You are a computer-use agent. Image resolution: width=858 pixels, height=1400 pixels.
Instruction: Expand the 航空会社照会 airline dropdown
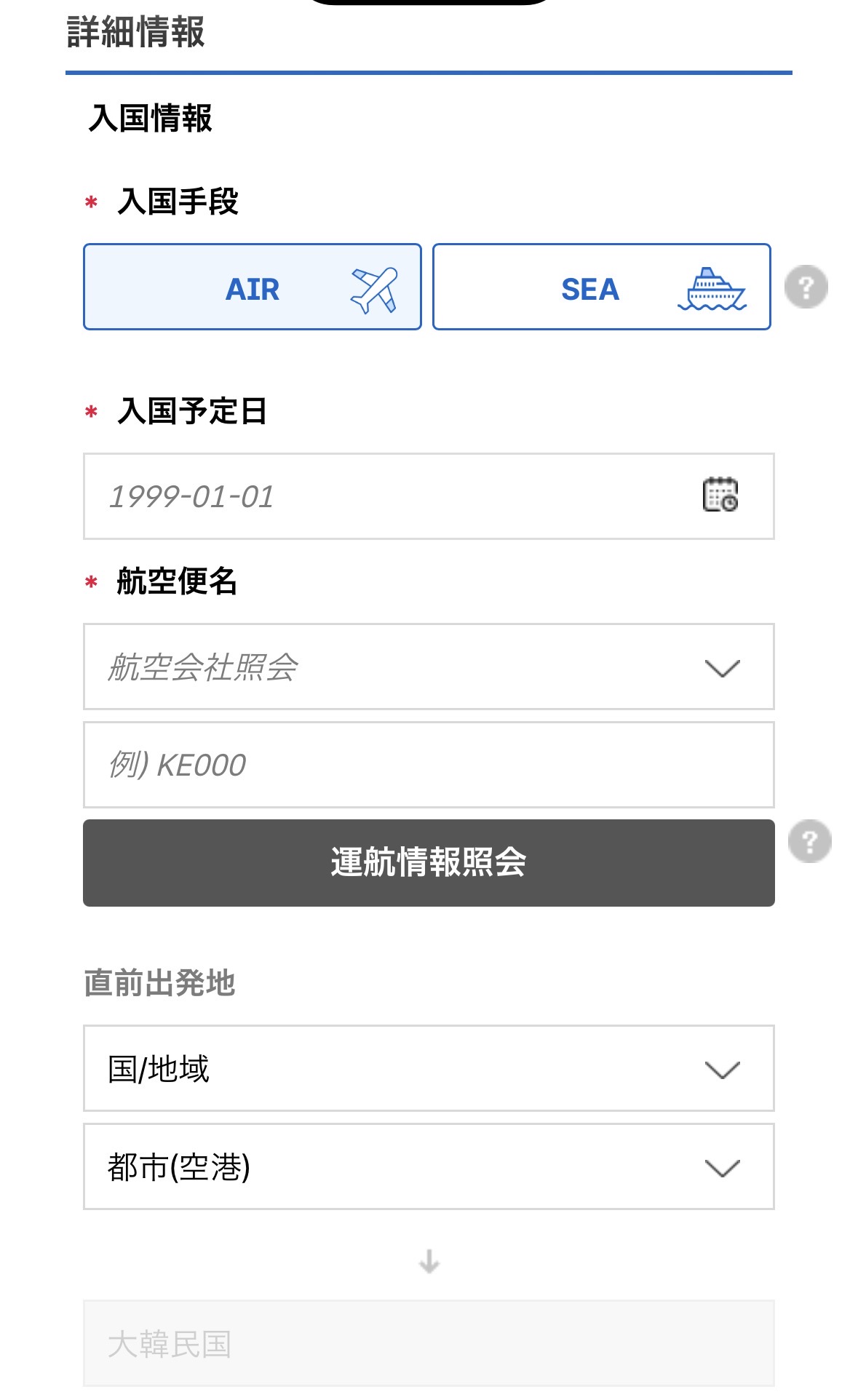[x=428, y=667]
